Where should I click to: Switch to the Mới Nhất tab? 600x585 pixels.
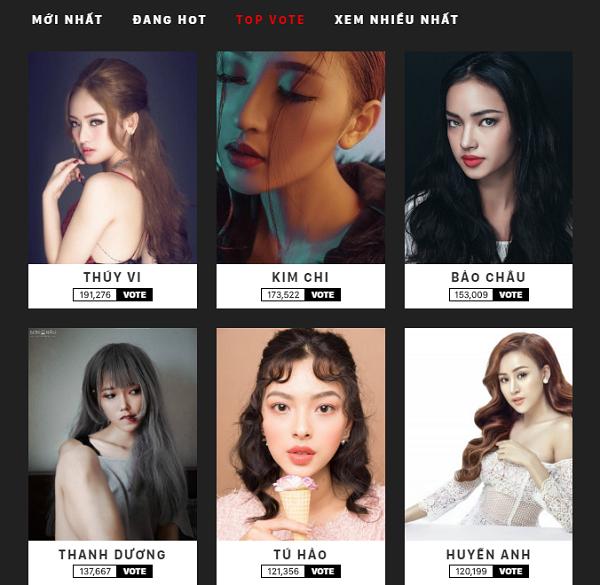click(x=67, y=20)
